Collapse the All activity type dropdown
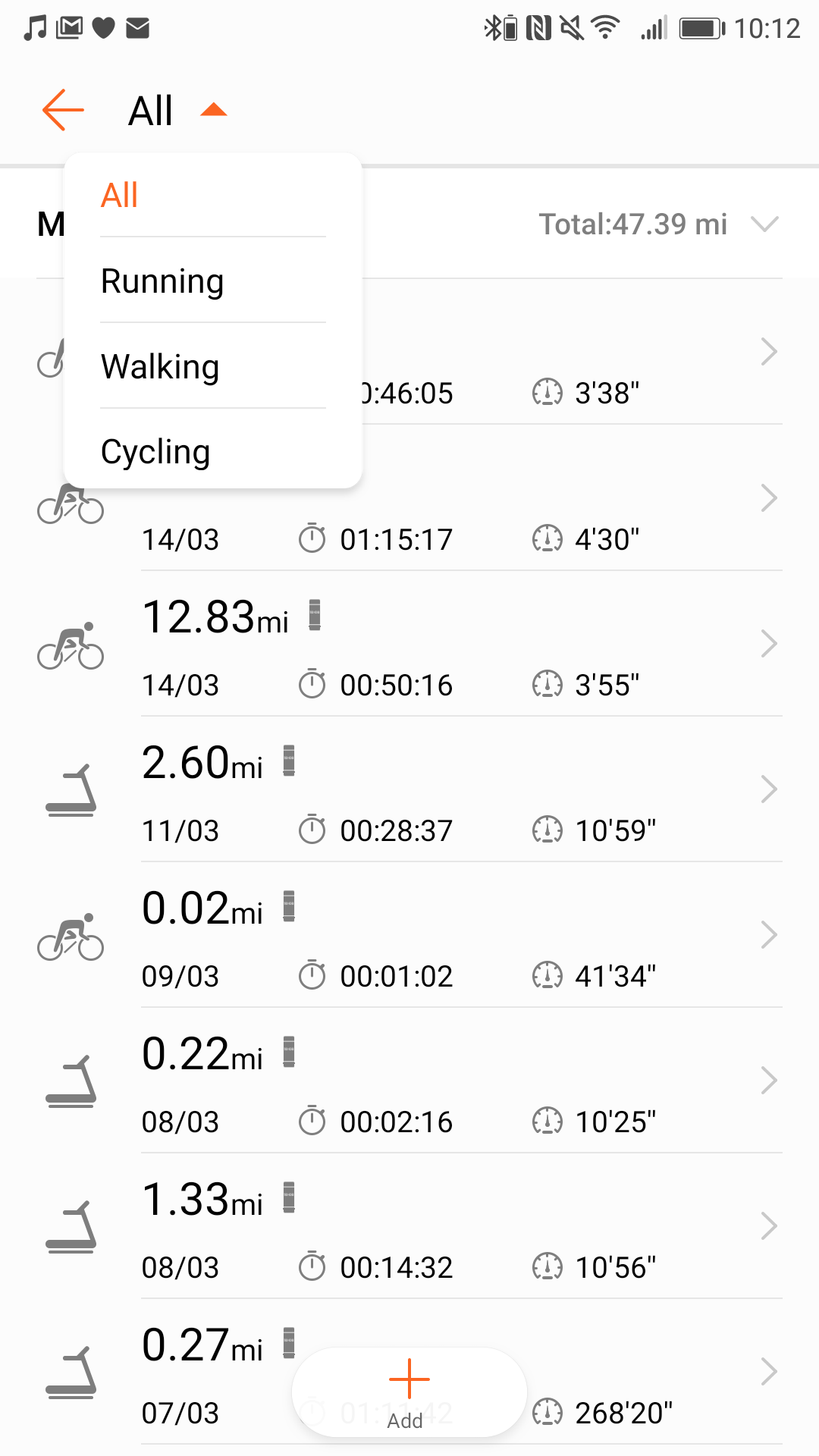Viewport: 819px width, 1456px height. pyautogui.click(x=178, y=111)
